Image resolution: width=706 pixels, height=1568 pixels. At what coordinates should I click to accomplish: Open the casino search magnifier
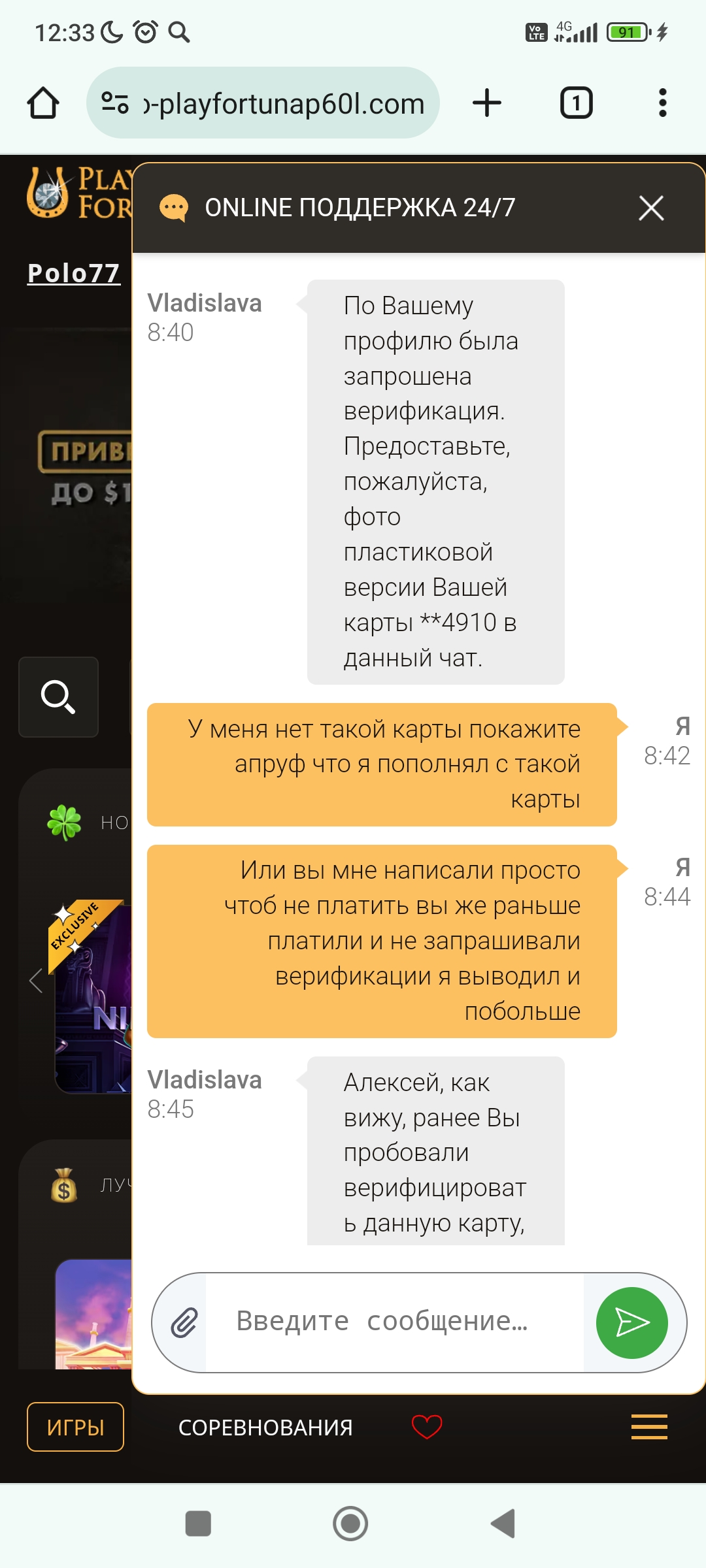pos(58,697)
